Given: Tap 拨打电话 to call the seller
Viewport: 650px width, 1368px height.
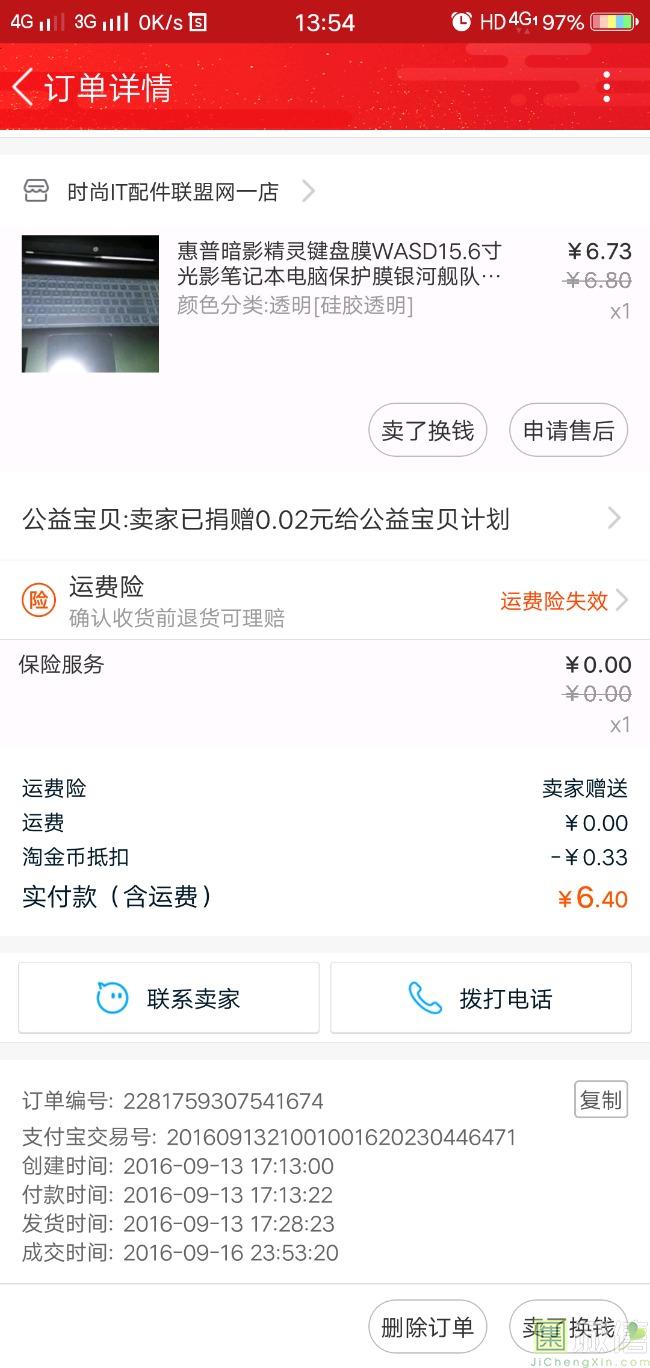Looking at the screenshot, I should [481, 998].
